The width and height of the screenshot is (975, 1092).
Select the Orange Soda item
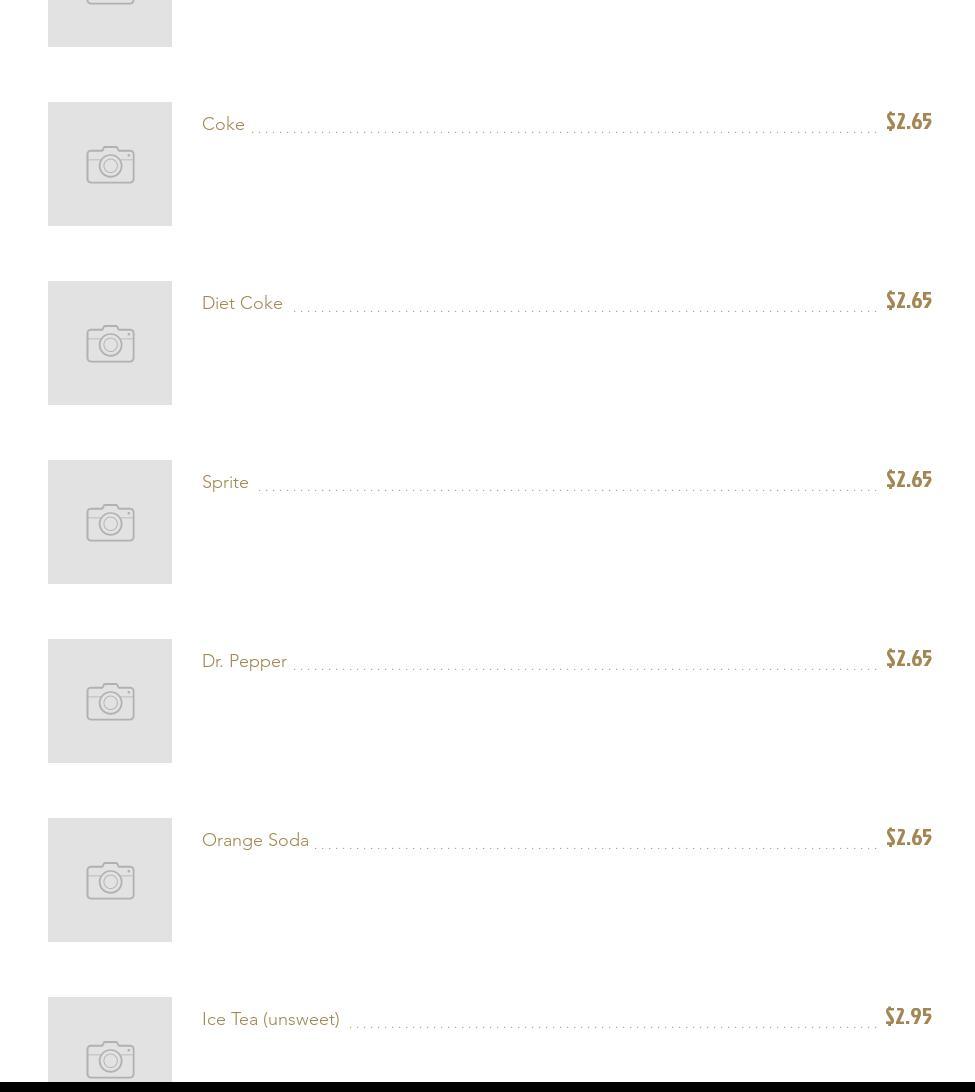(x=255, y=840)
